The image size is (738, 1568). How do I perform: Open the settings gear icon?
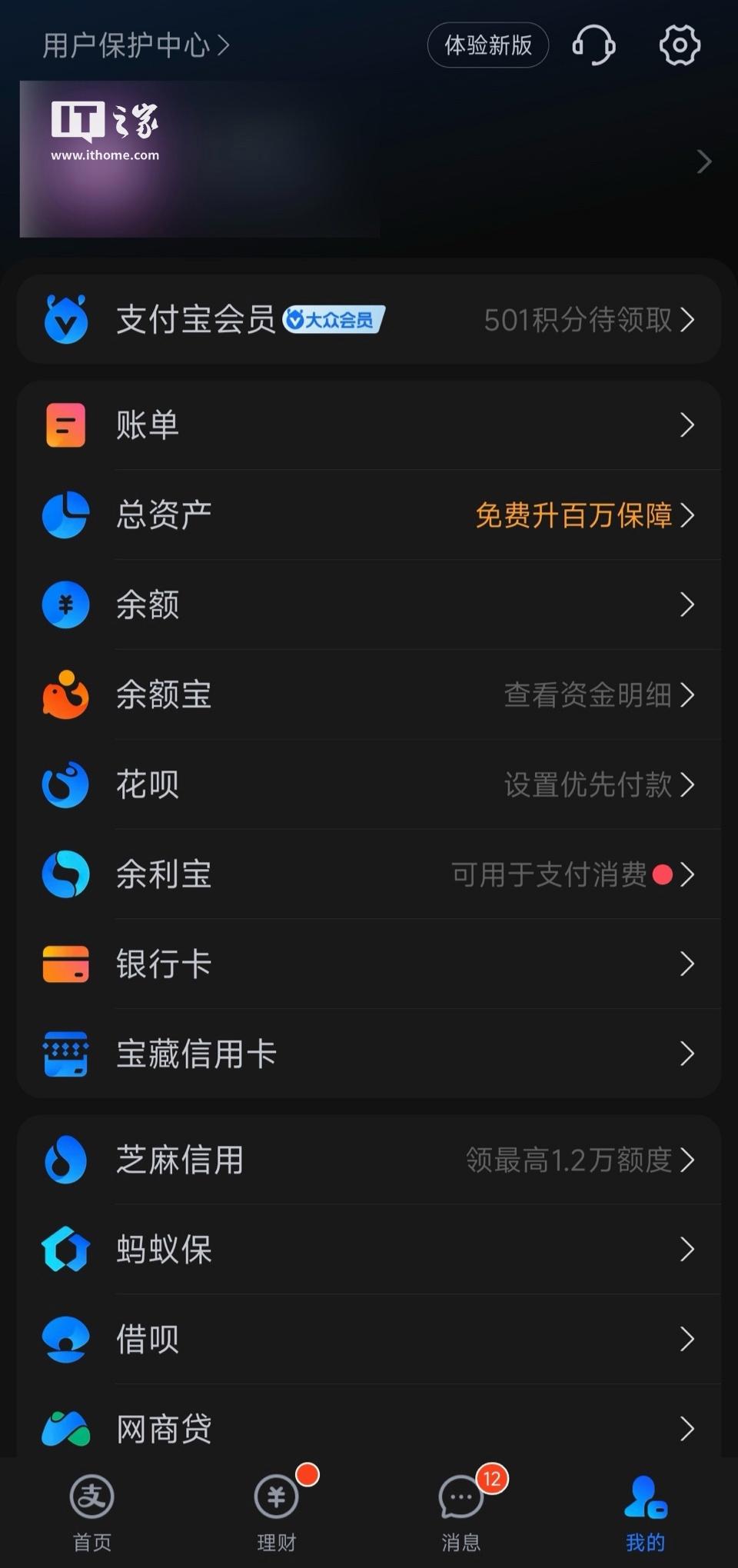(x=680, y=45)
